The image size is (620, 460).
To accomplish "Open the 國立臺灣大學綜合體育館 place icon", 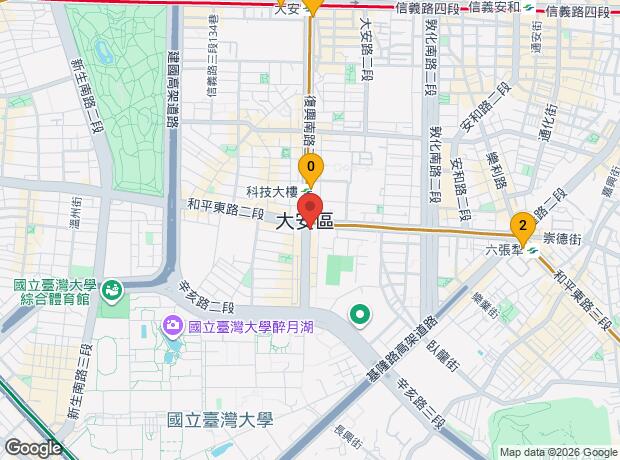I will coord(112,292).
